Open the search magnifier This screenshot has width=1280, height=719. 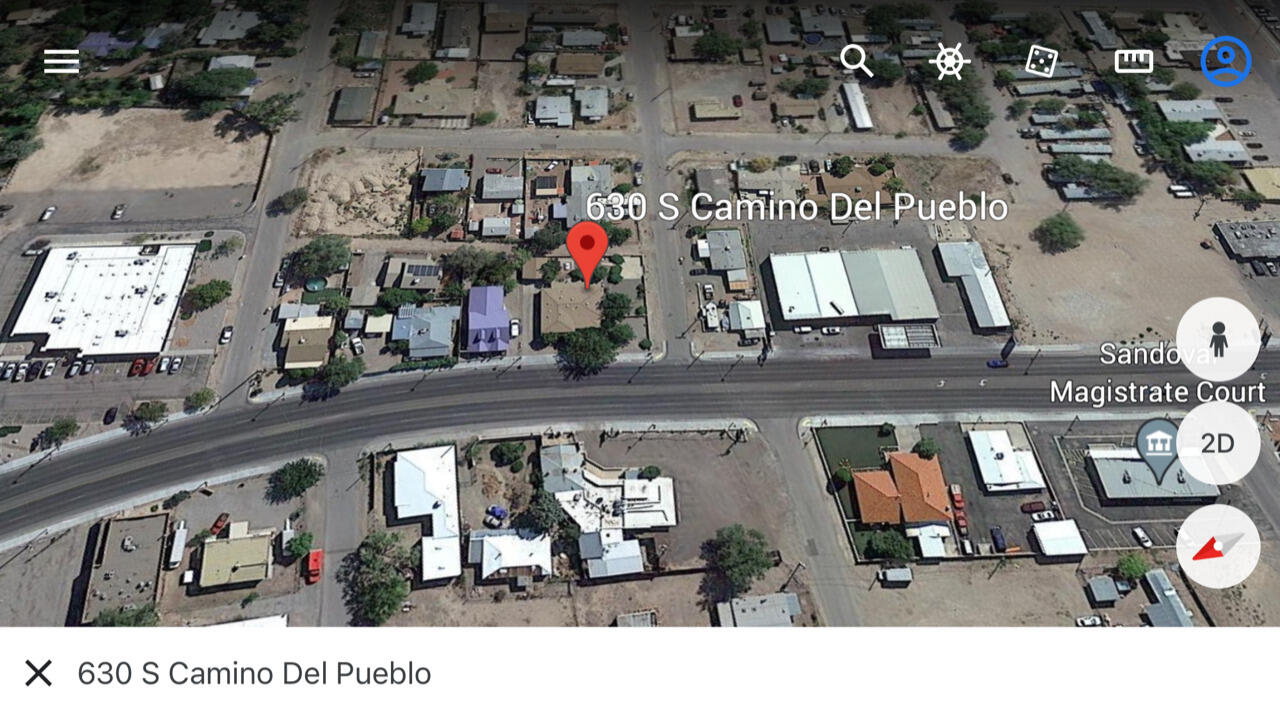tap(856, 61)
